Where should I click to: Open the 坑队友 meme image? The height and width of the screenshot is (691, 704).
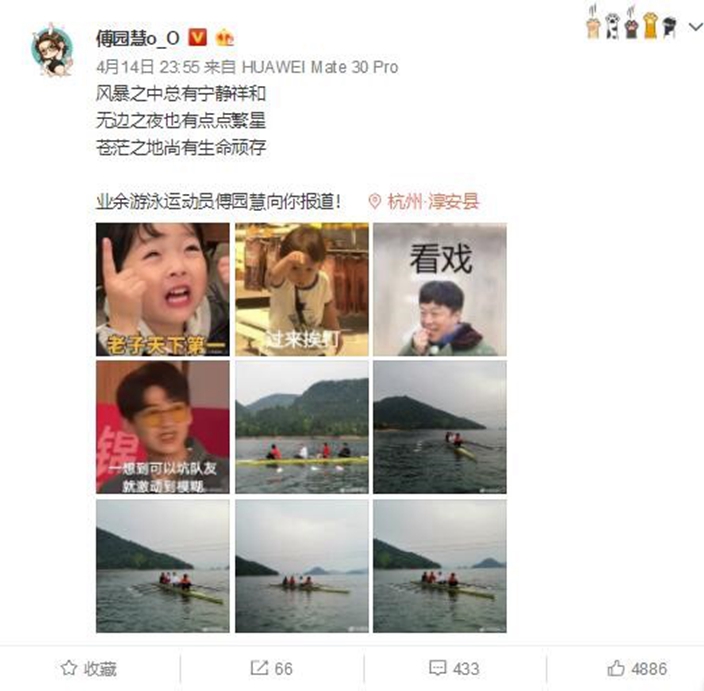162,426
